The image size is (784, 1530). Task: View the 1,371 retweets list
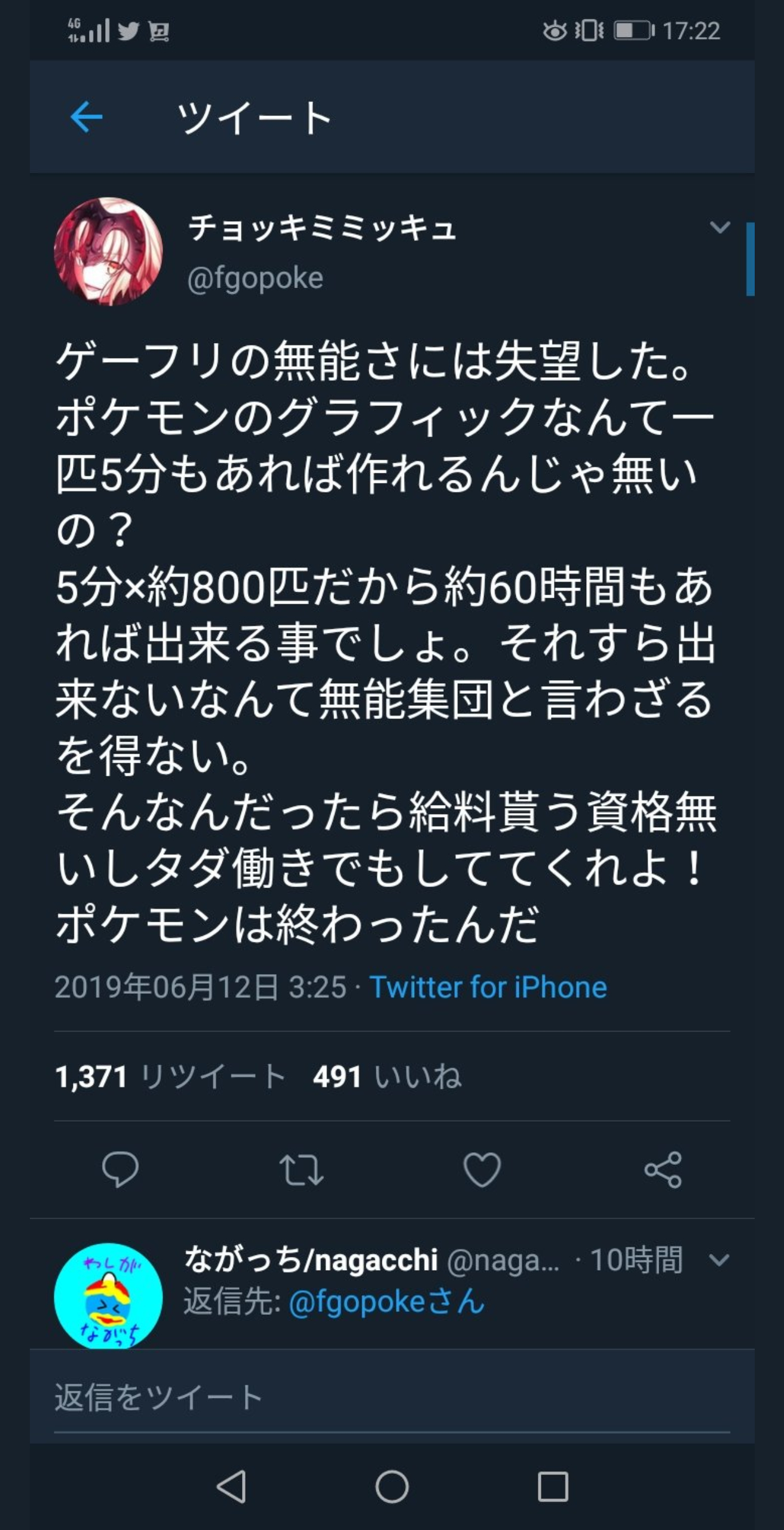[170, 1077]
